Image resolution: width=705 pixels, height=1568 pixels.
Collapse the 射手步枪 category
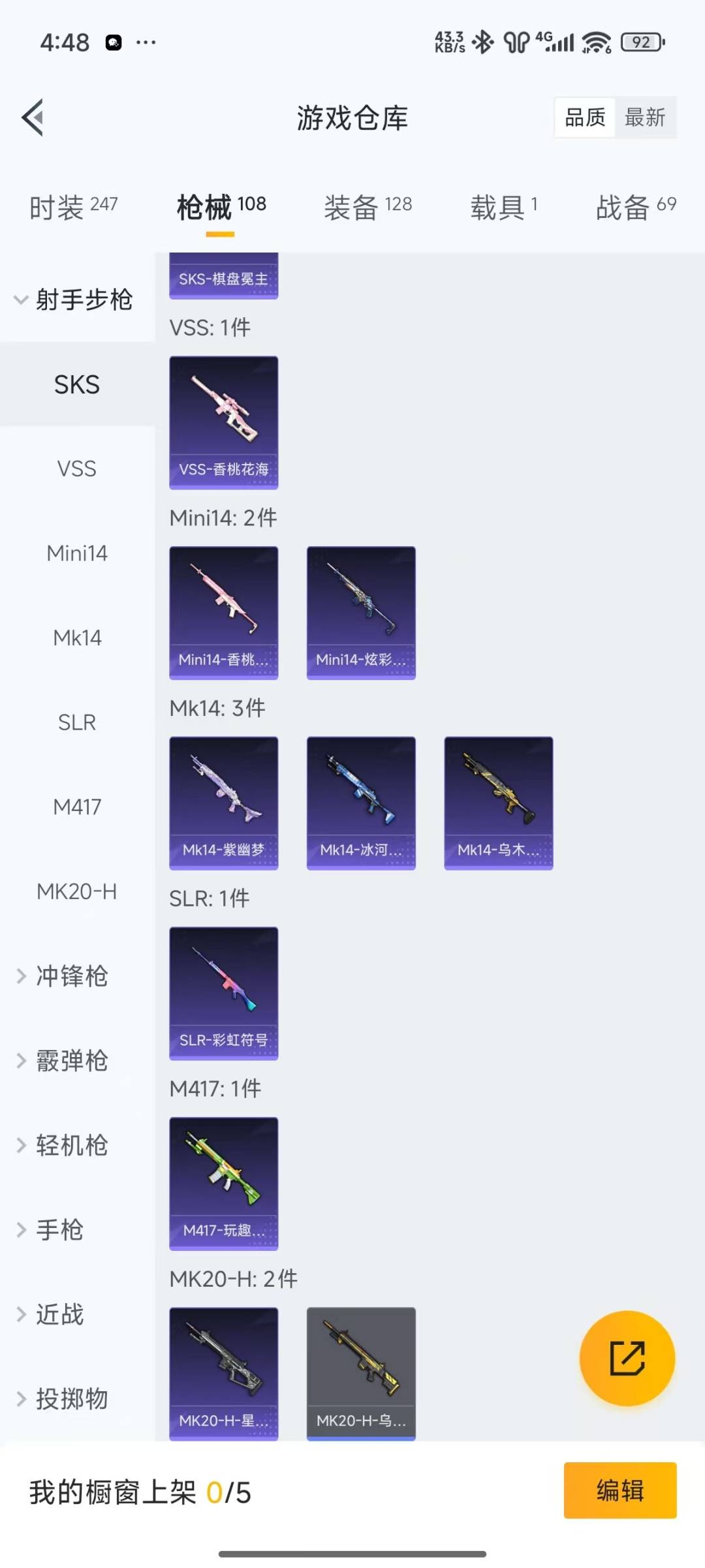(75, 300)
